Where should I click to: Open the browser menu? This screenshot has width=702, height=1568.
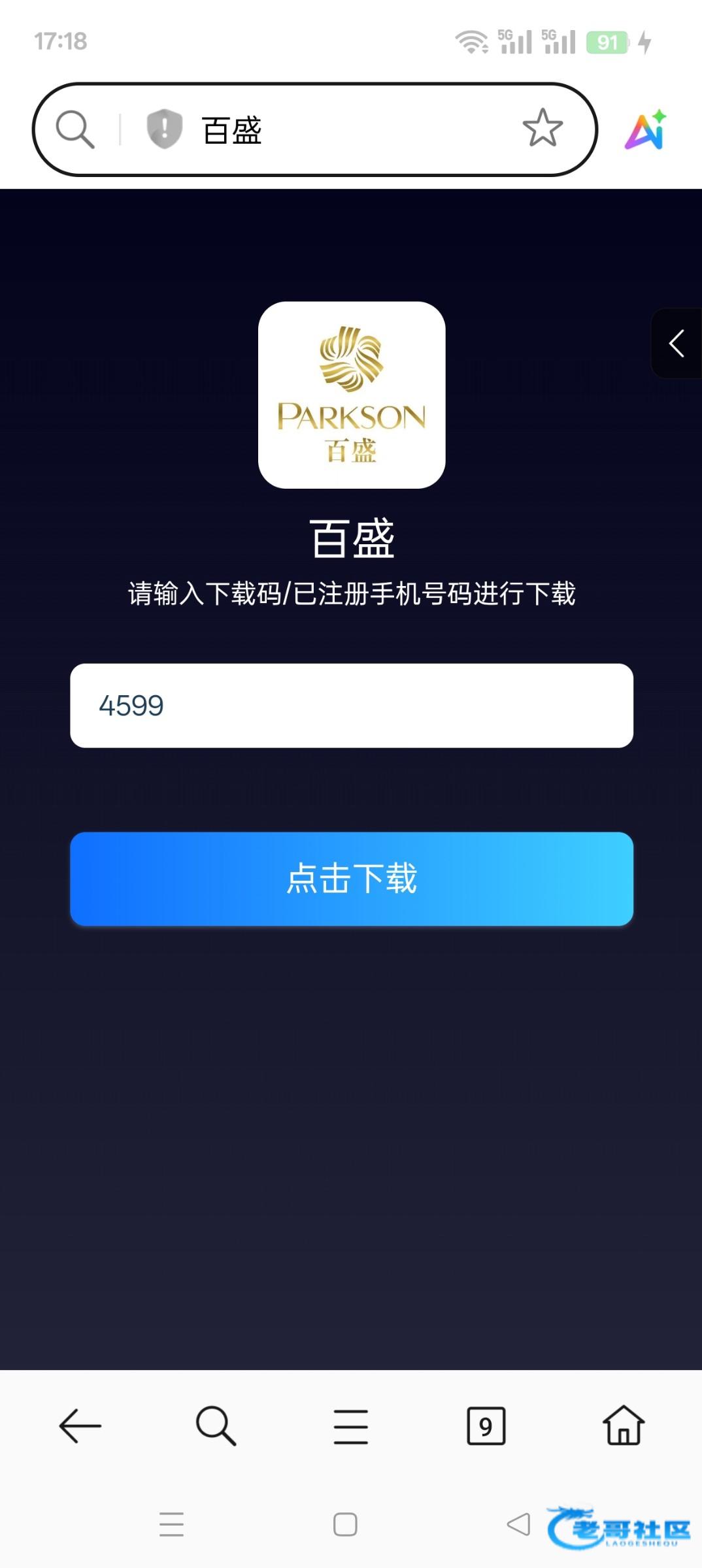point(351,1426)
